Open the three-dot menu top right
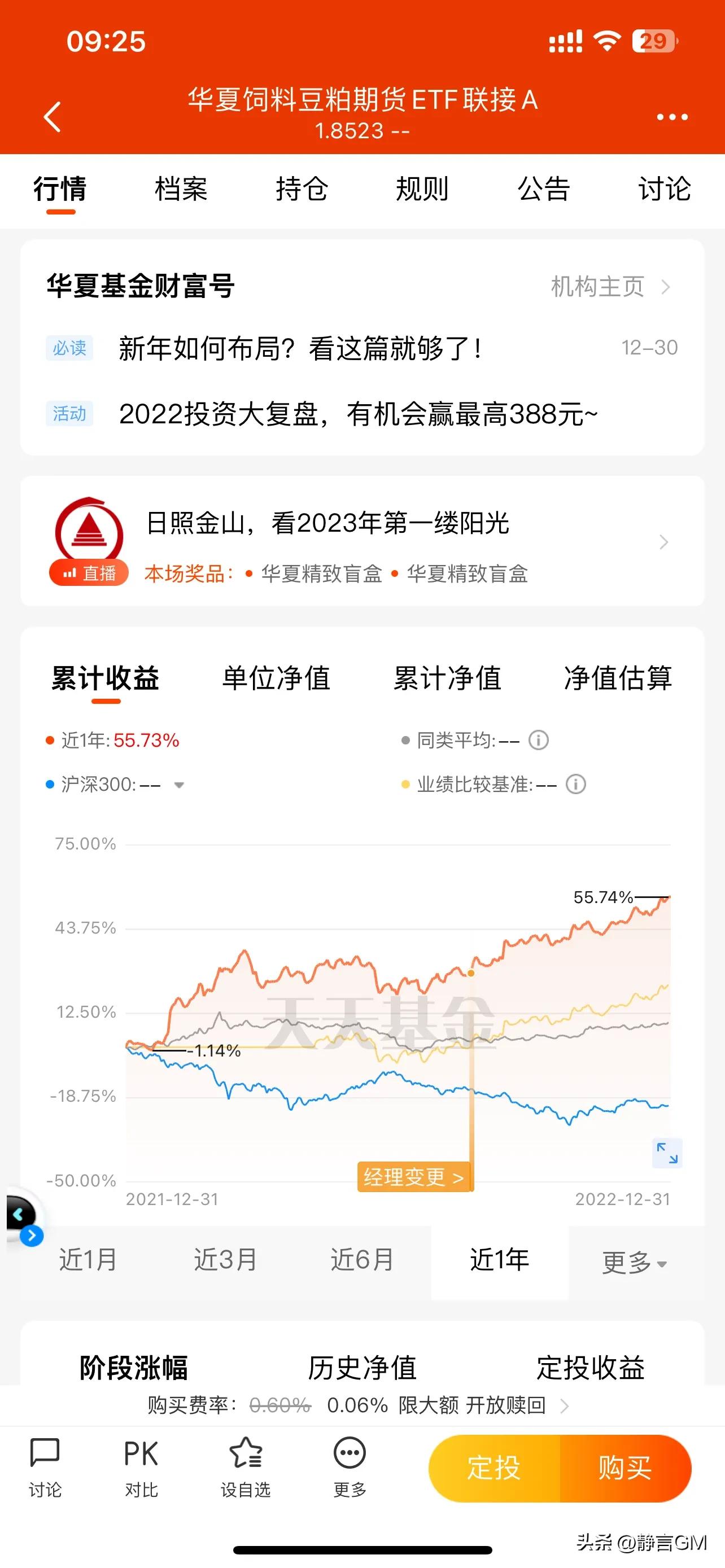The height and width of the screenshot is (1568, 725). [x=671, y=117]
